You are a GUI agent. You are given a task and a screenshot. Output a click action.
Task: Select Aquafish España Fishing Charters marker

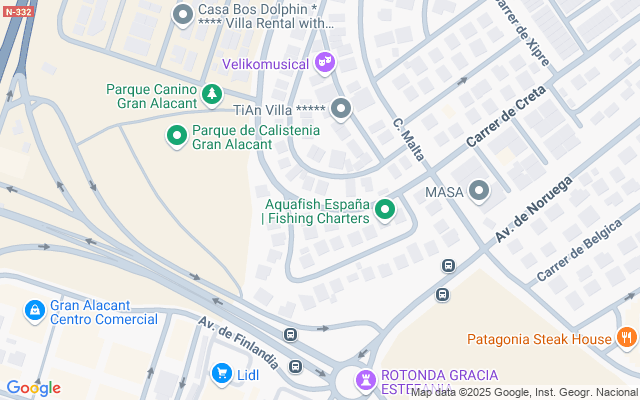(385, 210)
